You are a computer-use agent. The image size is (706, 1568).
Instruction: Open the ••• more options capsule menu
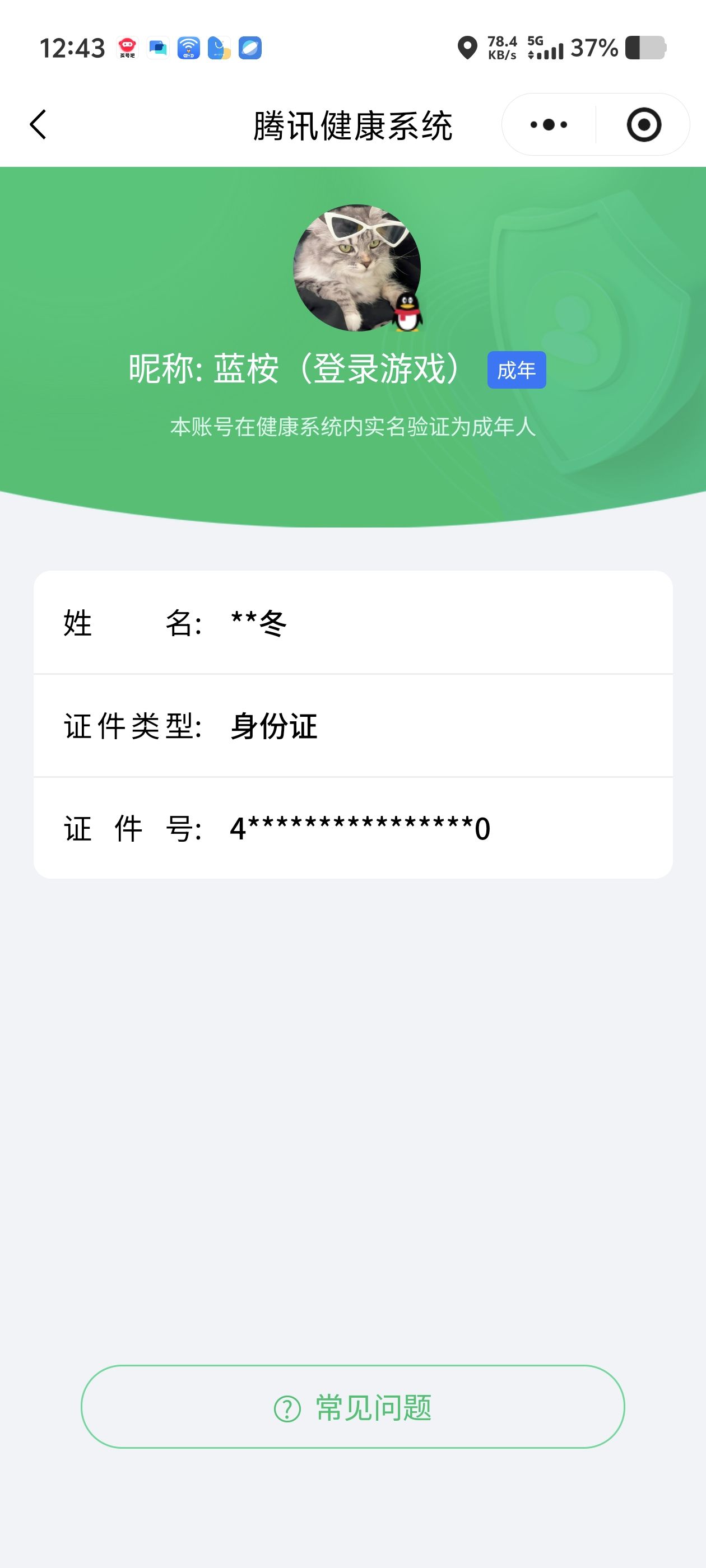point(547,124)
